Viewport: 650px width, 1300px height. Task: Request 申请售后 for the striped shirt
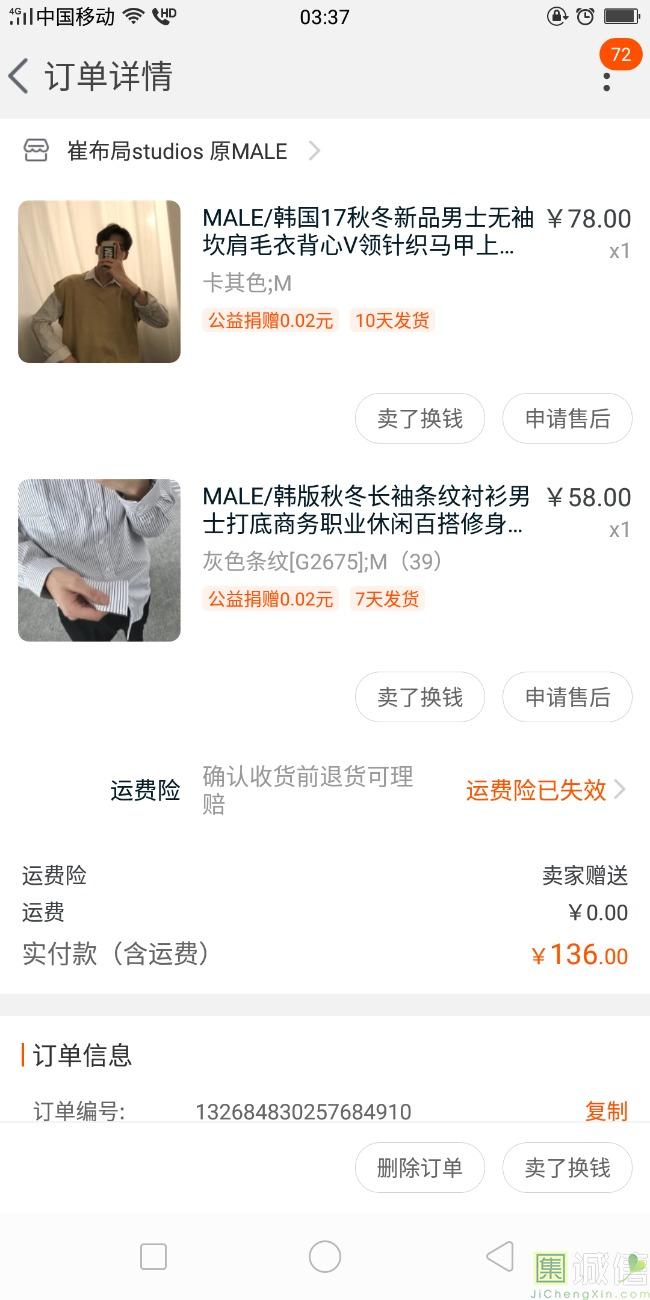pos(567,697)
